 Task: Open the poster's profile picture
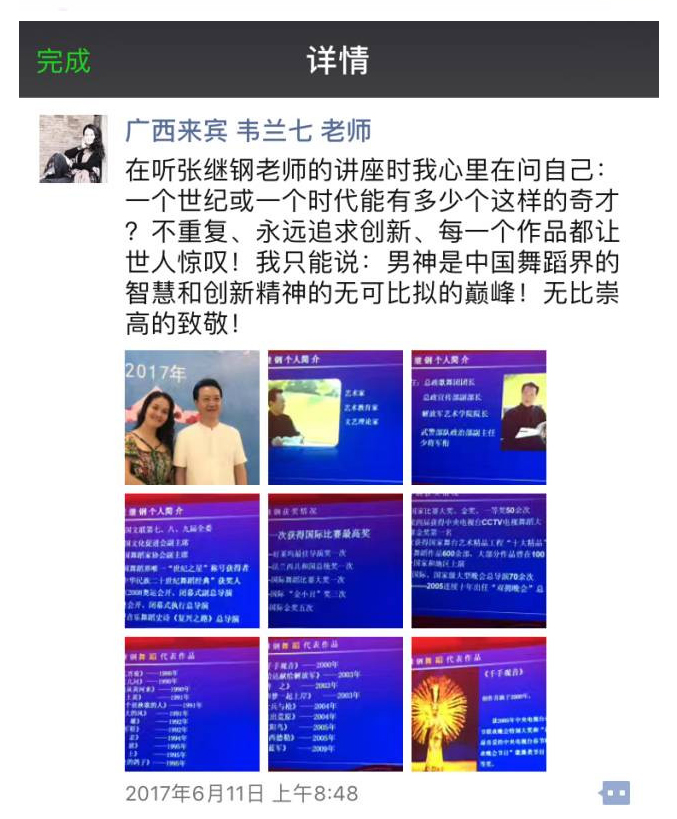pyautogui.click(x=72, y=150)
